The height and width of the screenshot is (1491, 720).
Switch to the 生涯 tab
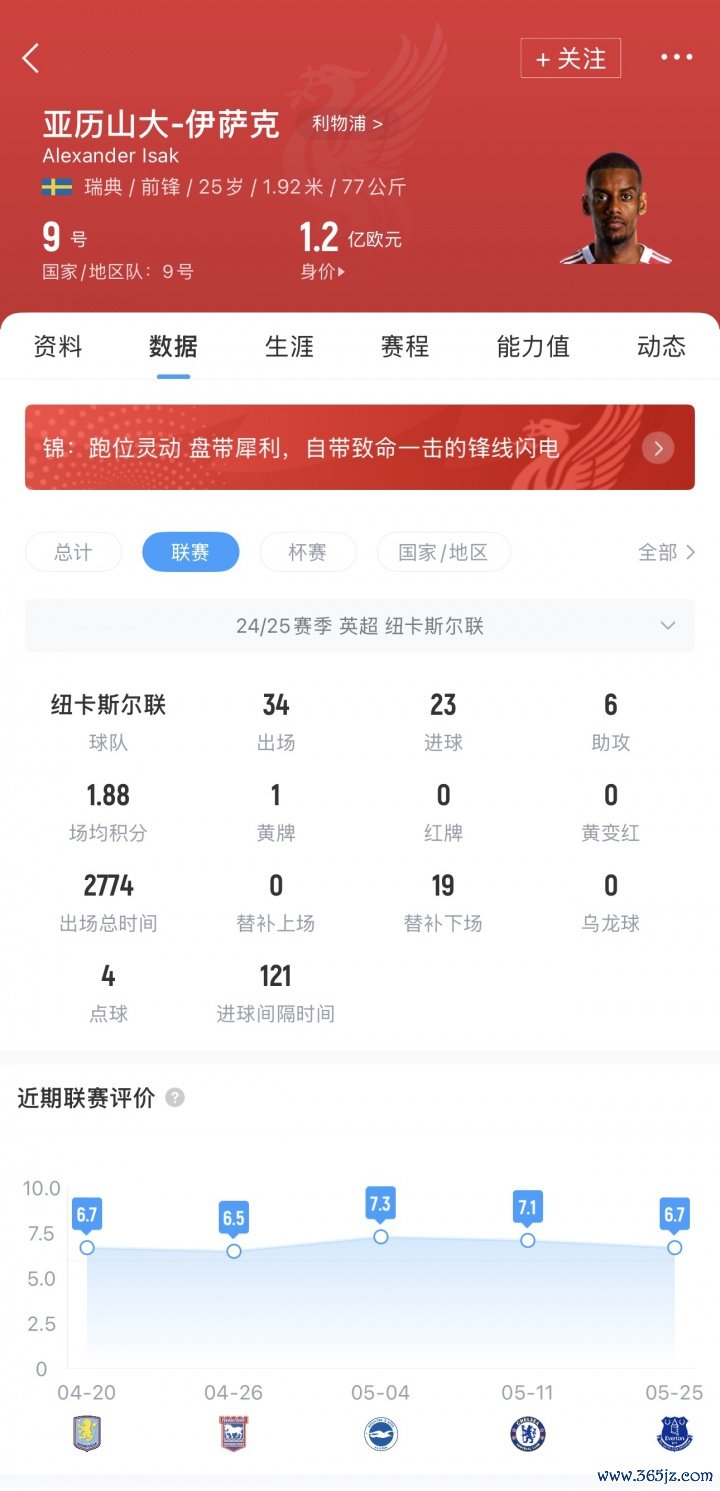tap(289, 346)
